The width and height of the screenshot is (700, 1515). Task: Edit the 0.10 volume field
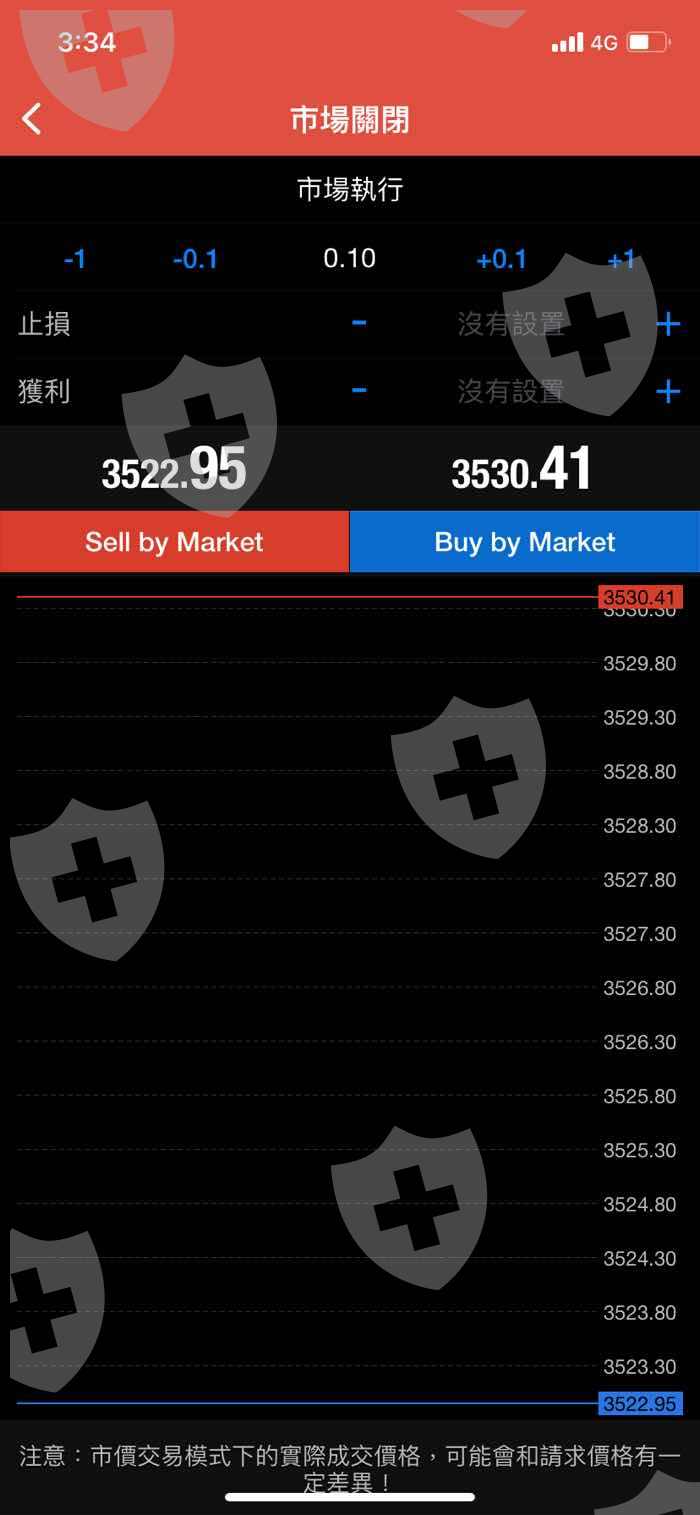pyautogui.click(x=350, y=259)
